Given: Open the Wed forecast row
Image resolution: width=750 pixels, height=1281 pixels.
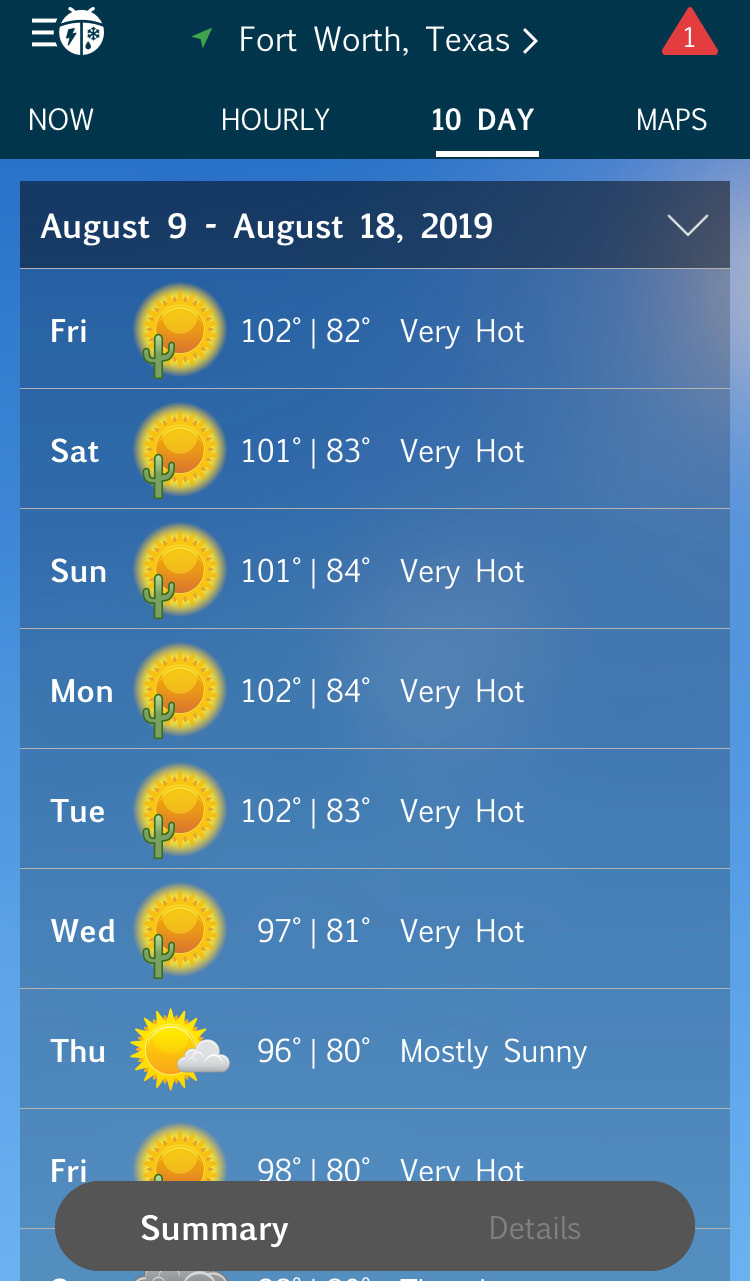Looking at the screenshot, I should 375,930.
